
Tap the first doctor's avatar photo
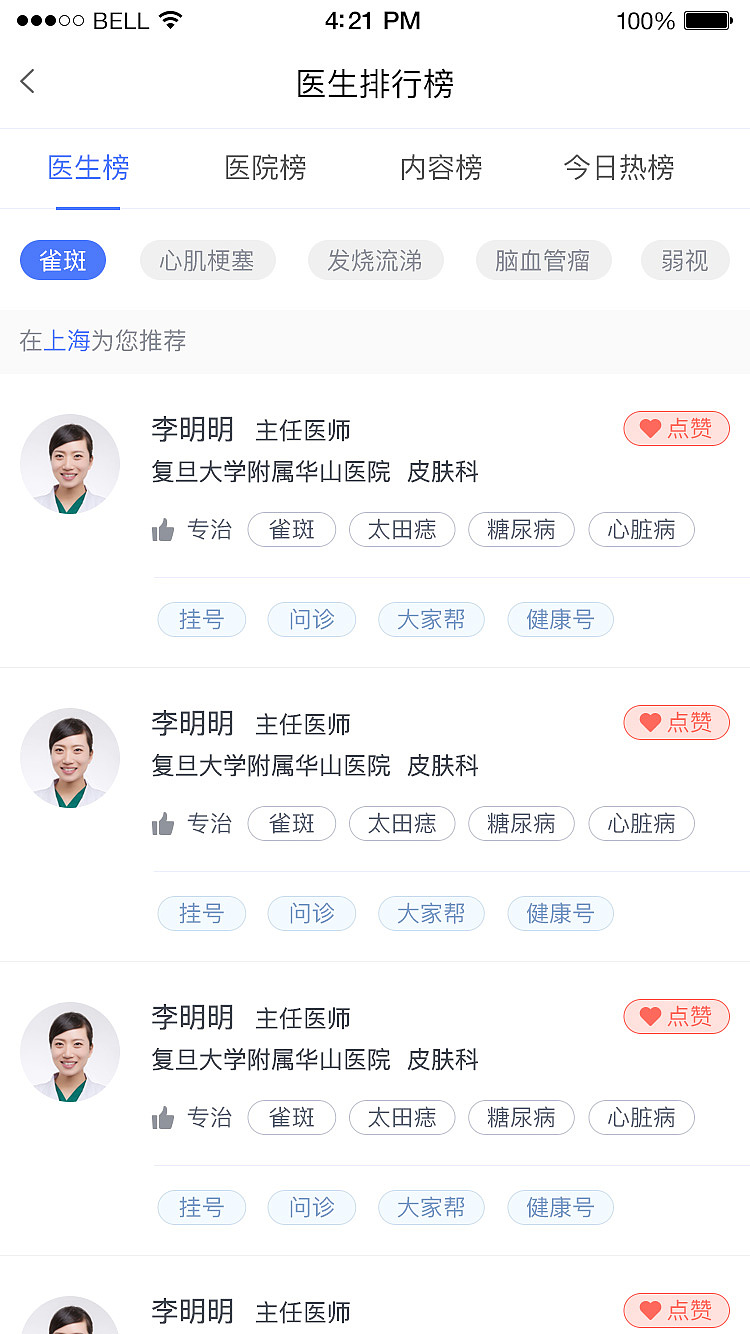(x=70, y=464)
